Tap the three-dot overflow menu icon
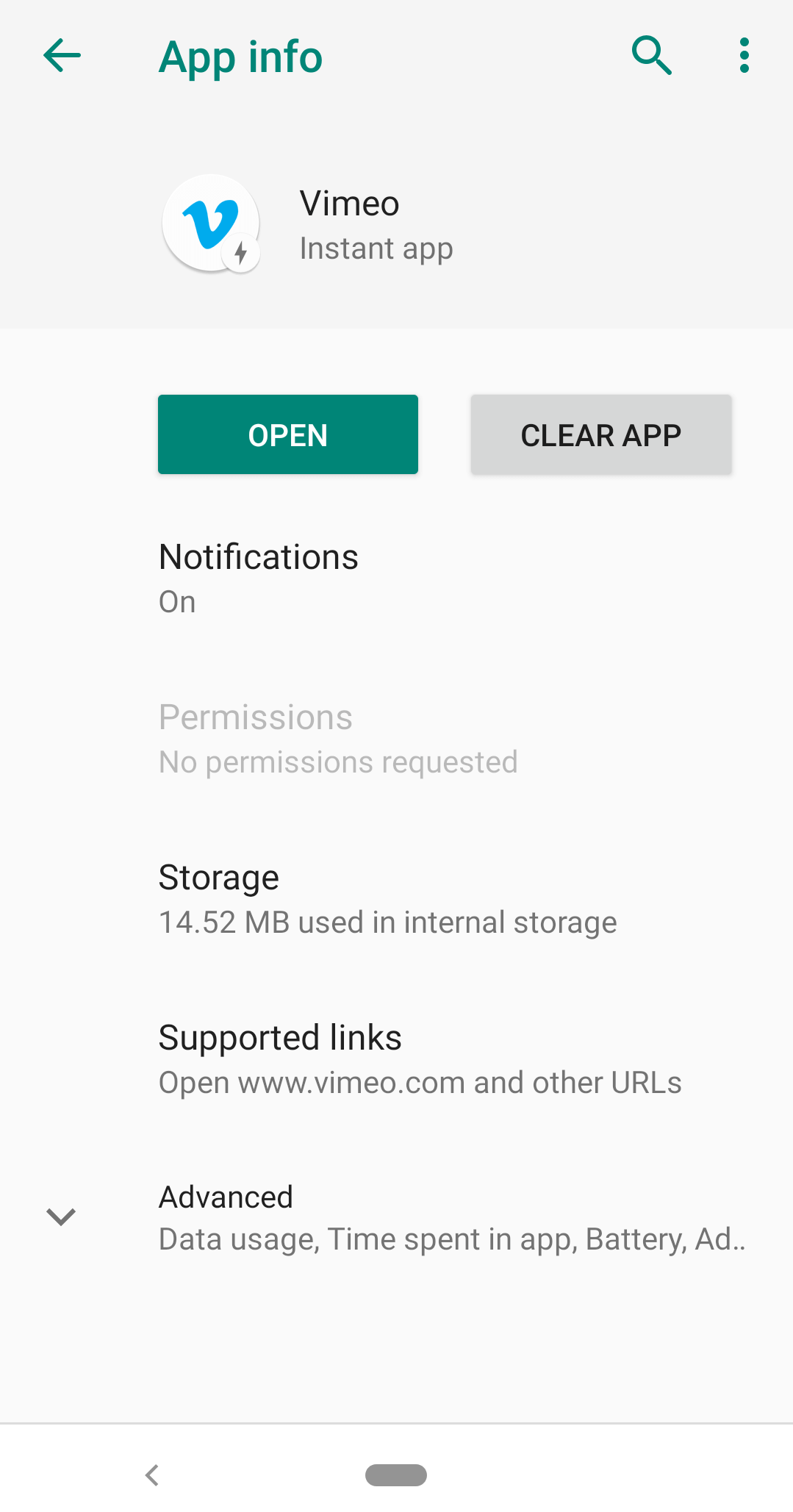The width and height of the screenshot is (793, 1512). pyautogui.click(x=744, y=55)
